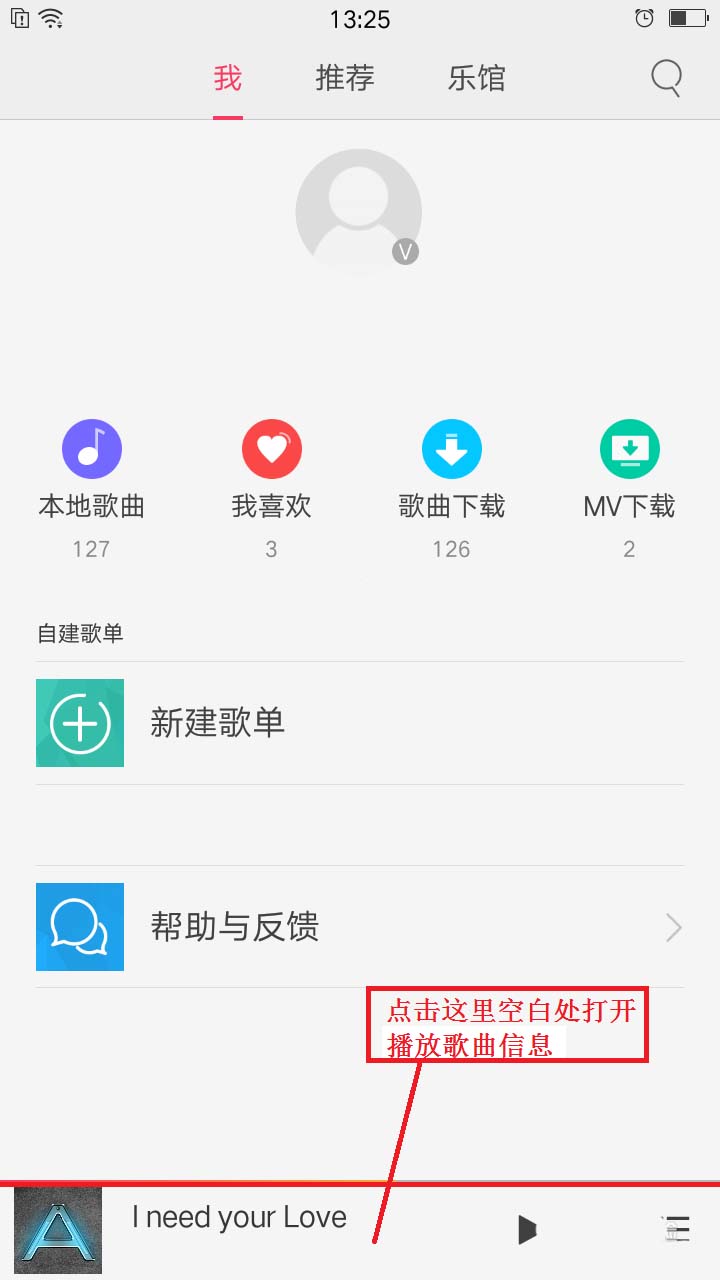Switch to the 乐馆 tab
This screenshot has width=720, height=1280.
coord(476,78)
